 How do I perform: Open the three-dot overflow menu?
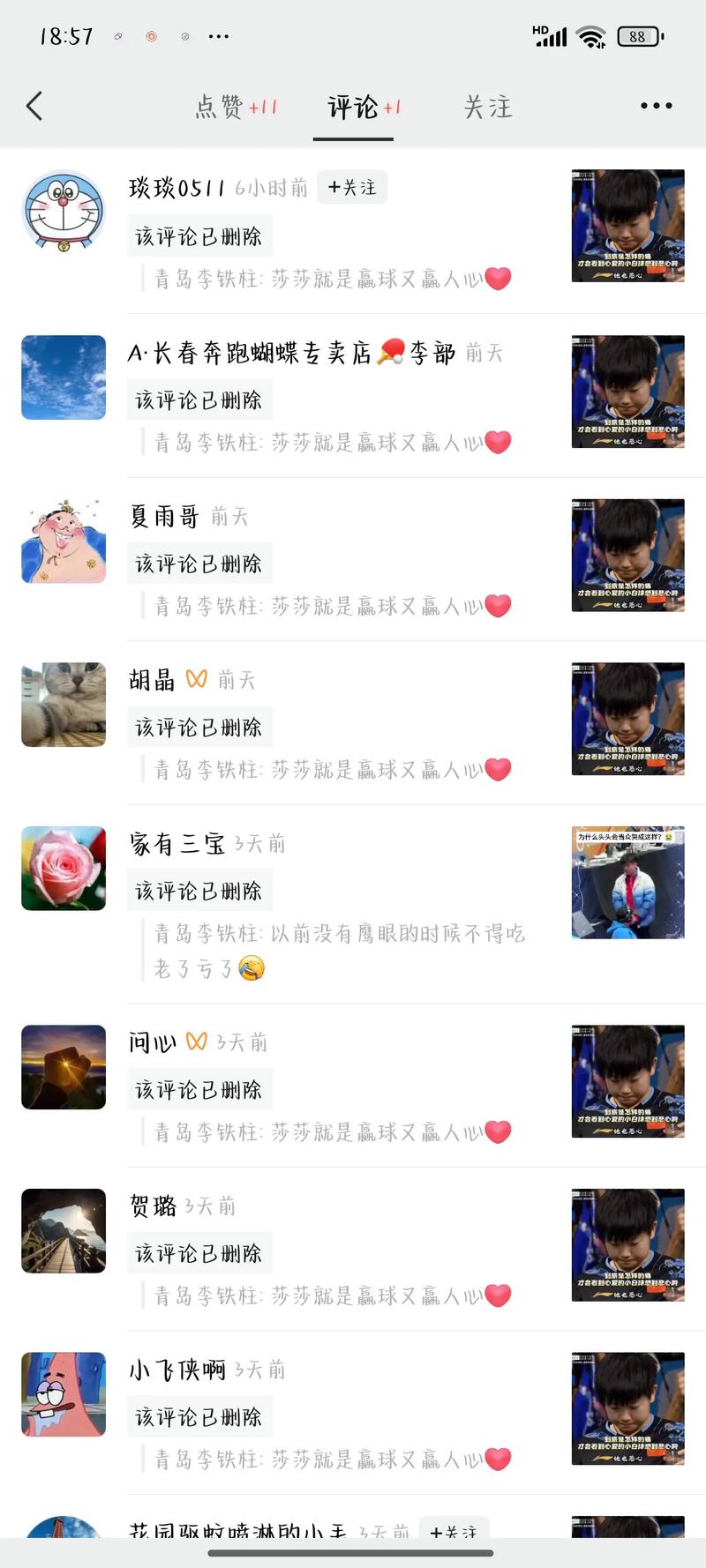coord(656,106)
